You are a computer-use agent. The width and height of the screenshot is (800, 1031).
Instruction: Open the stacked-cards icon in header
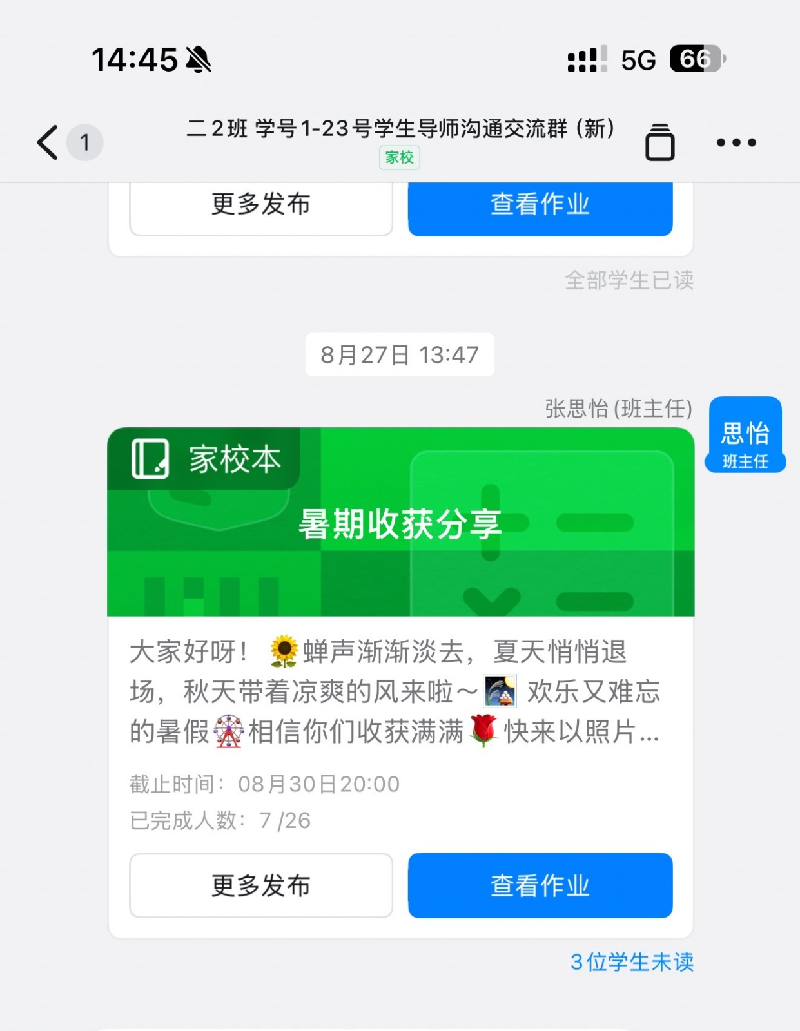[659, 143]
